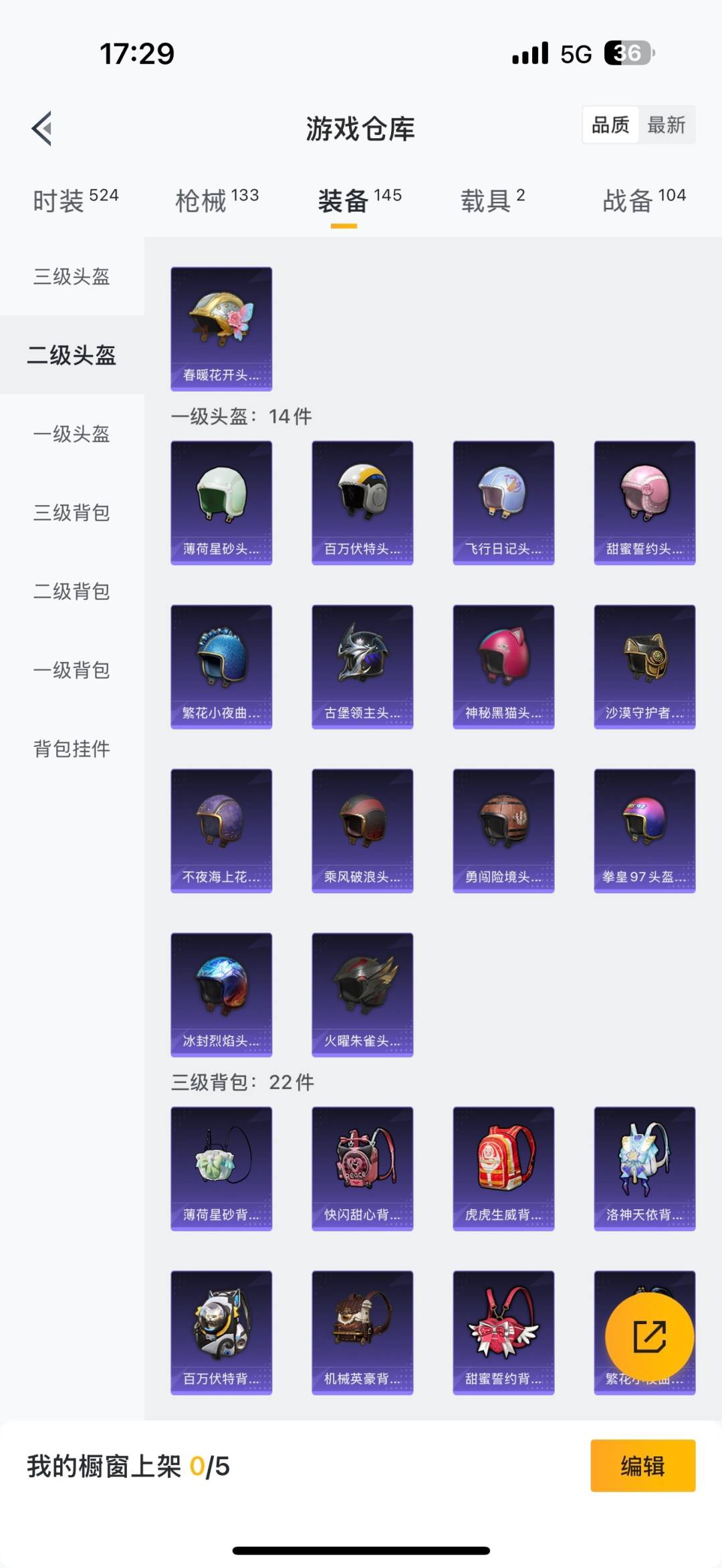Open the 火曜朱雀头盔 item
Screen dimensions: 722x1568
[x=362, y=994]
